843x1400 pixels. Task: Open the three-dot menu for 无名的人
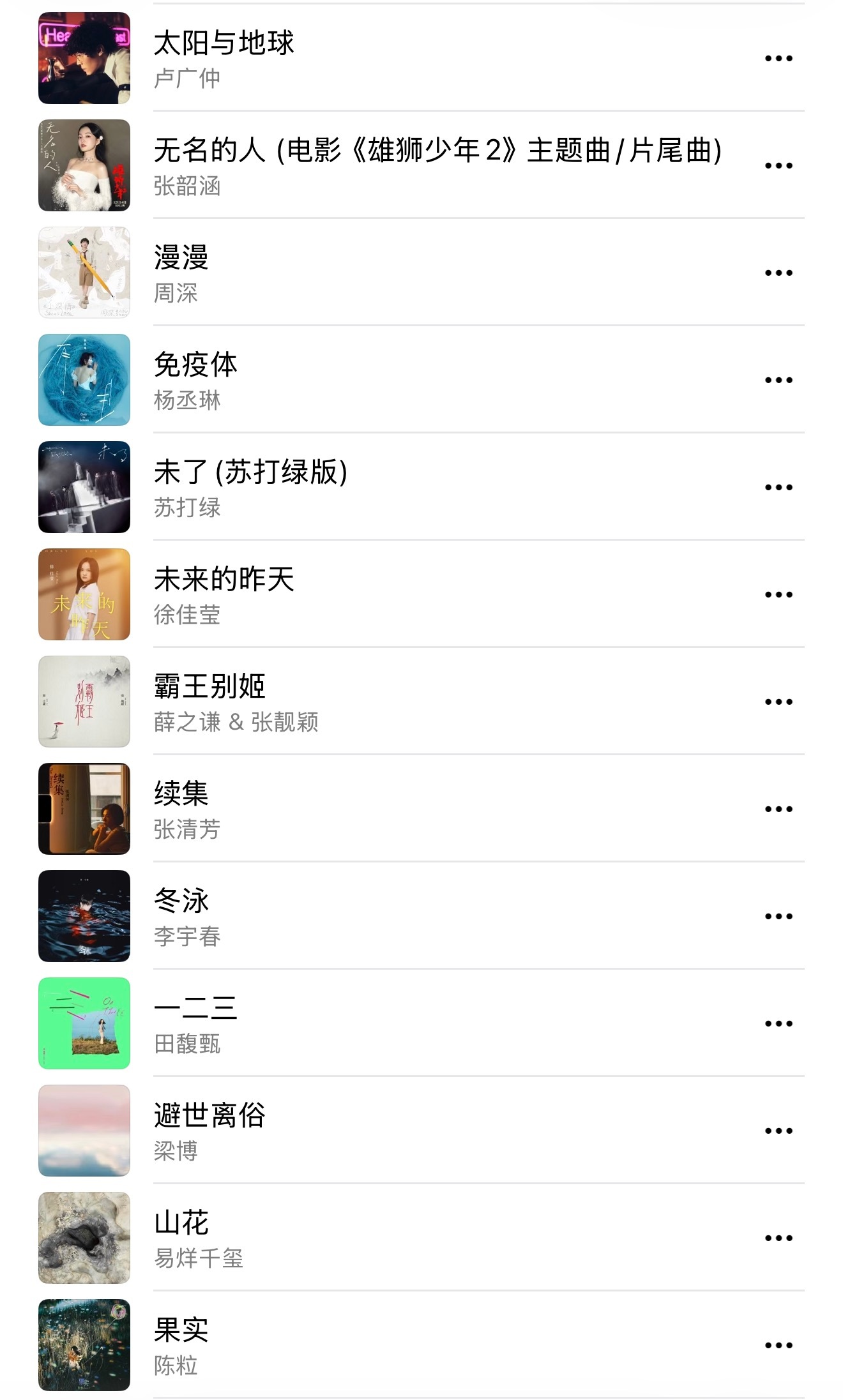778,166
